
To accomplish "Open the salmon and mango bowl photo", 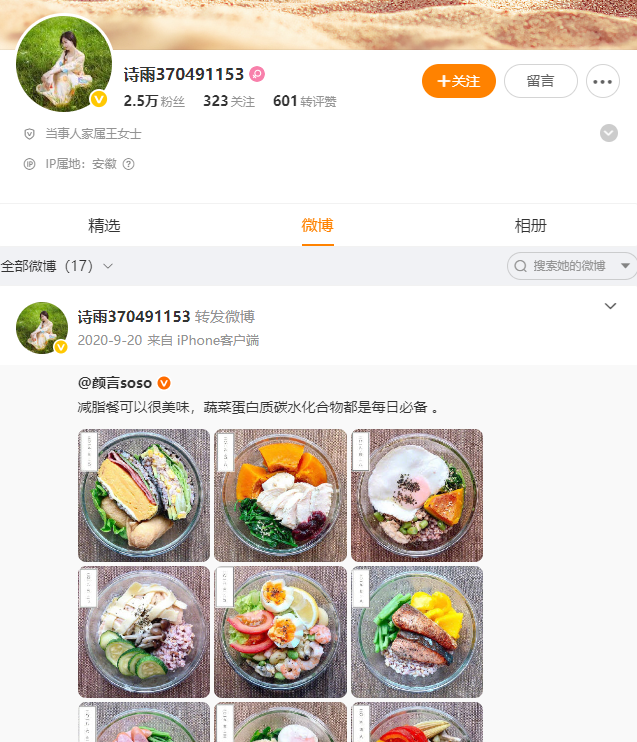I will click(417, 632).
